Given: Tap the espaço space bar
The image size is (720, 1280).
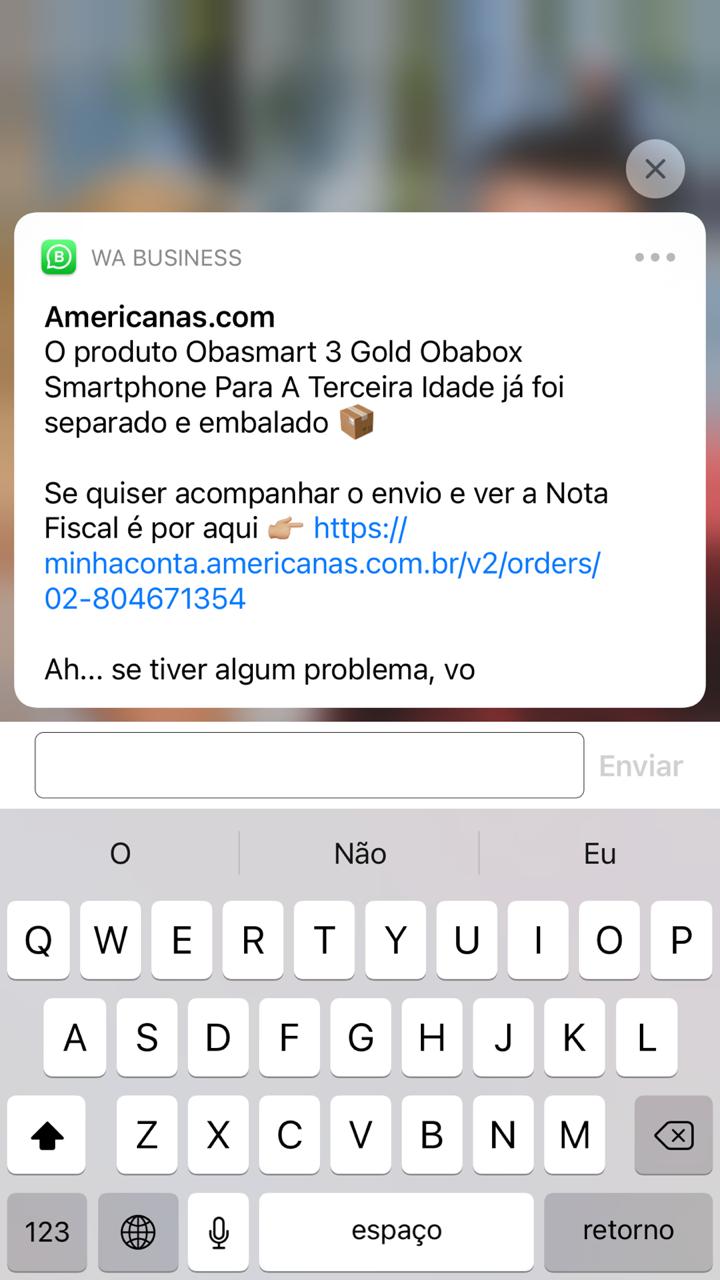Looking at the screenshot, I should tap(396, 1231).
